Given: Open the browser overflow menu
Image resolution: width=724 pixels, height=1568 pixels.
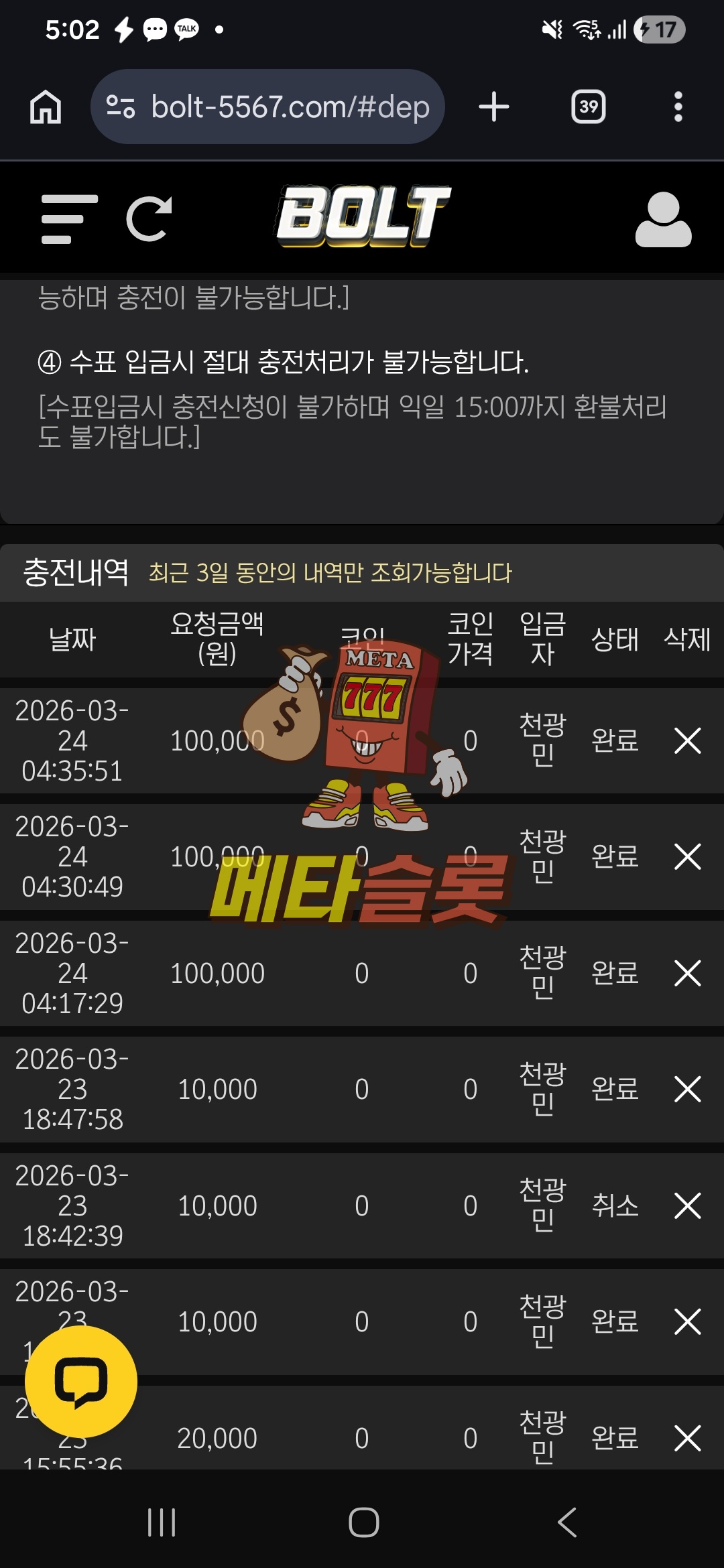Looking at the screenshot, I should point(678,107).
